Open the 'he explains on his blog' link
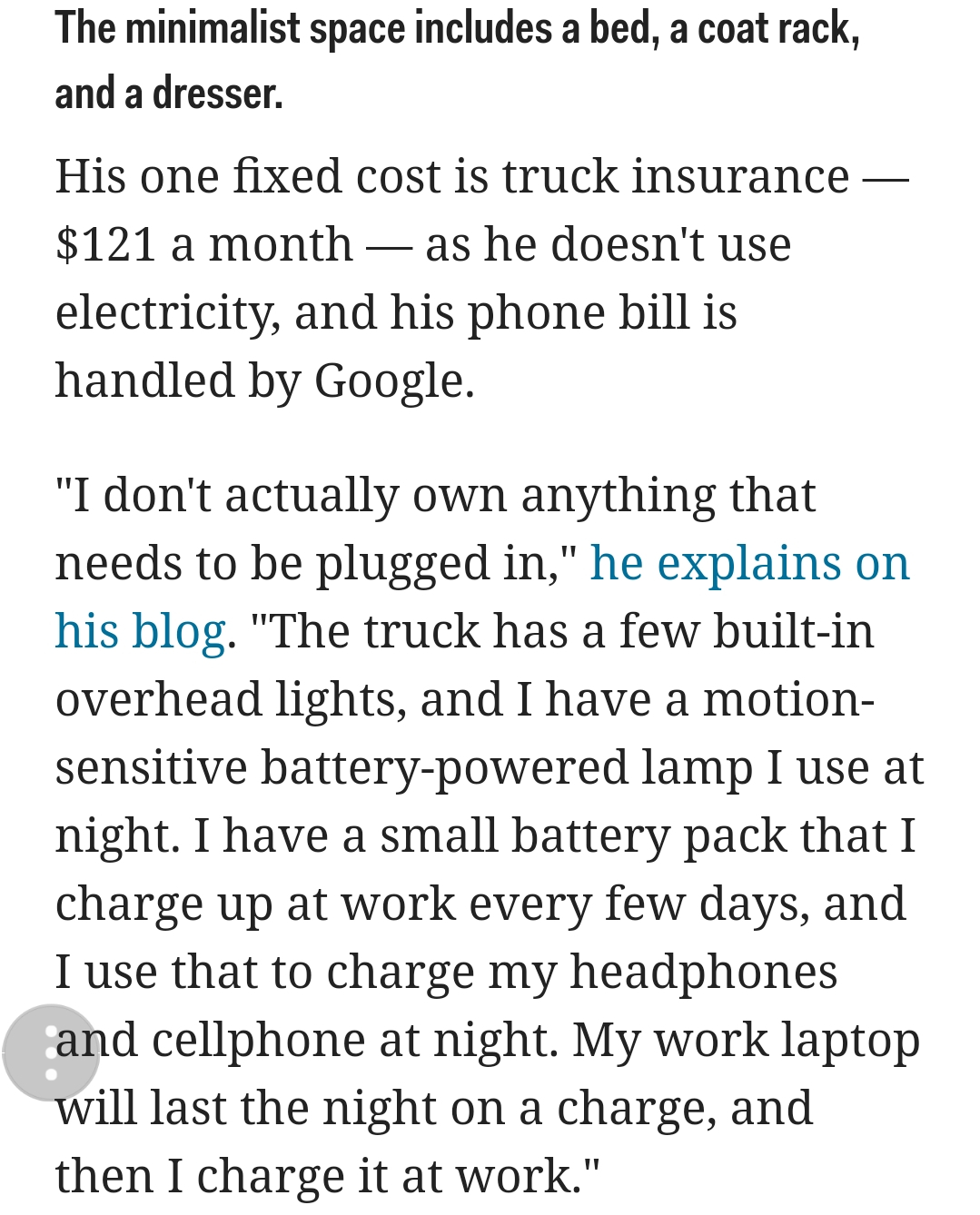Viewport: 980px width, 1215px height. tap(748, 564)
